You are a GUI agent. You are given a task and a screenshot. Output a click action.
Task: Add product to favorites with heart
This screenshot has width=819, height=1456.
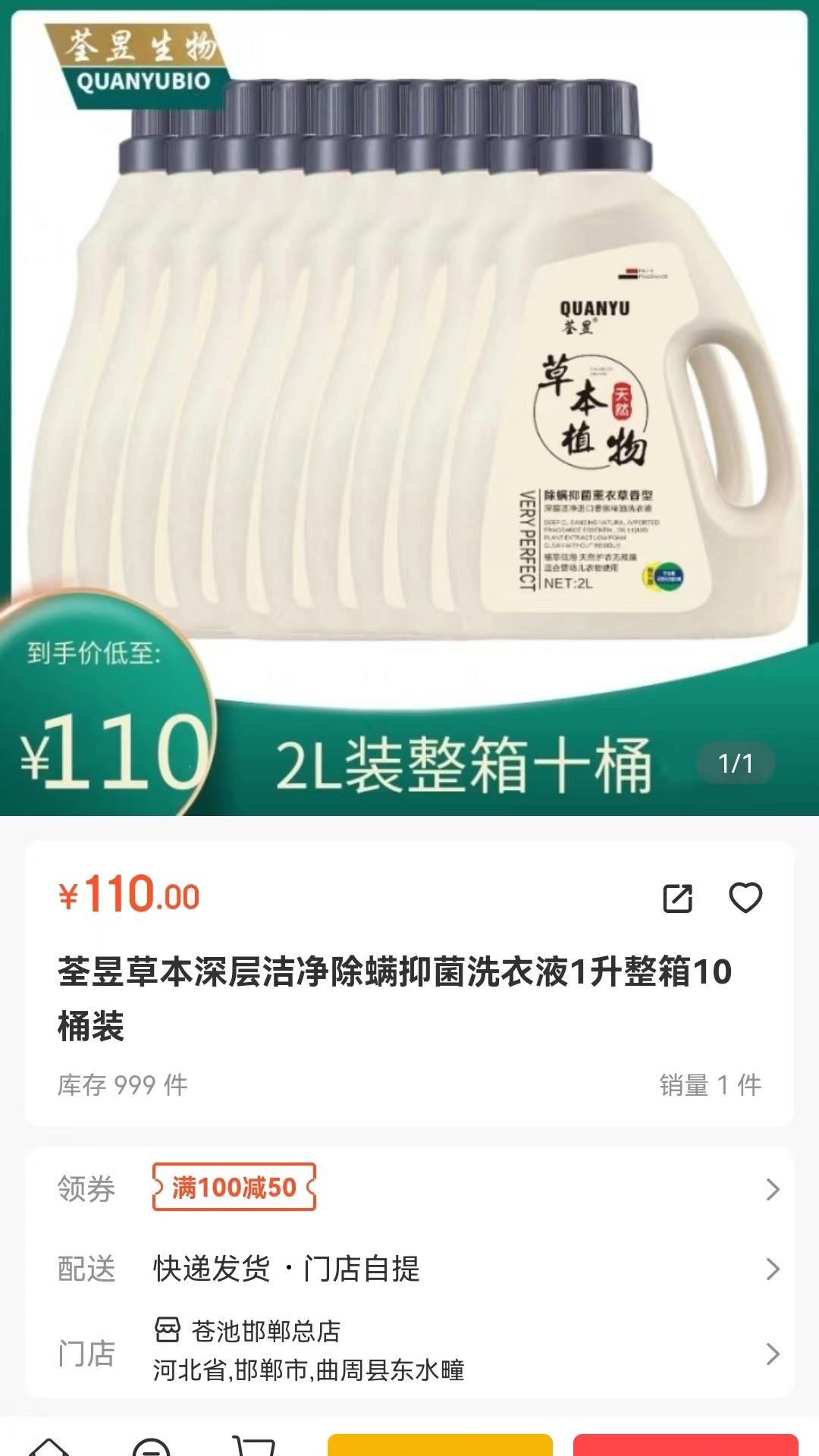[x=745, y=898]
